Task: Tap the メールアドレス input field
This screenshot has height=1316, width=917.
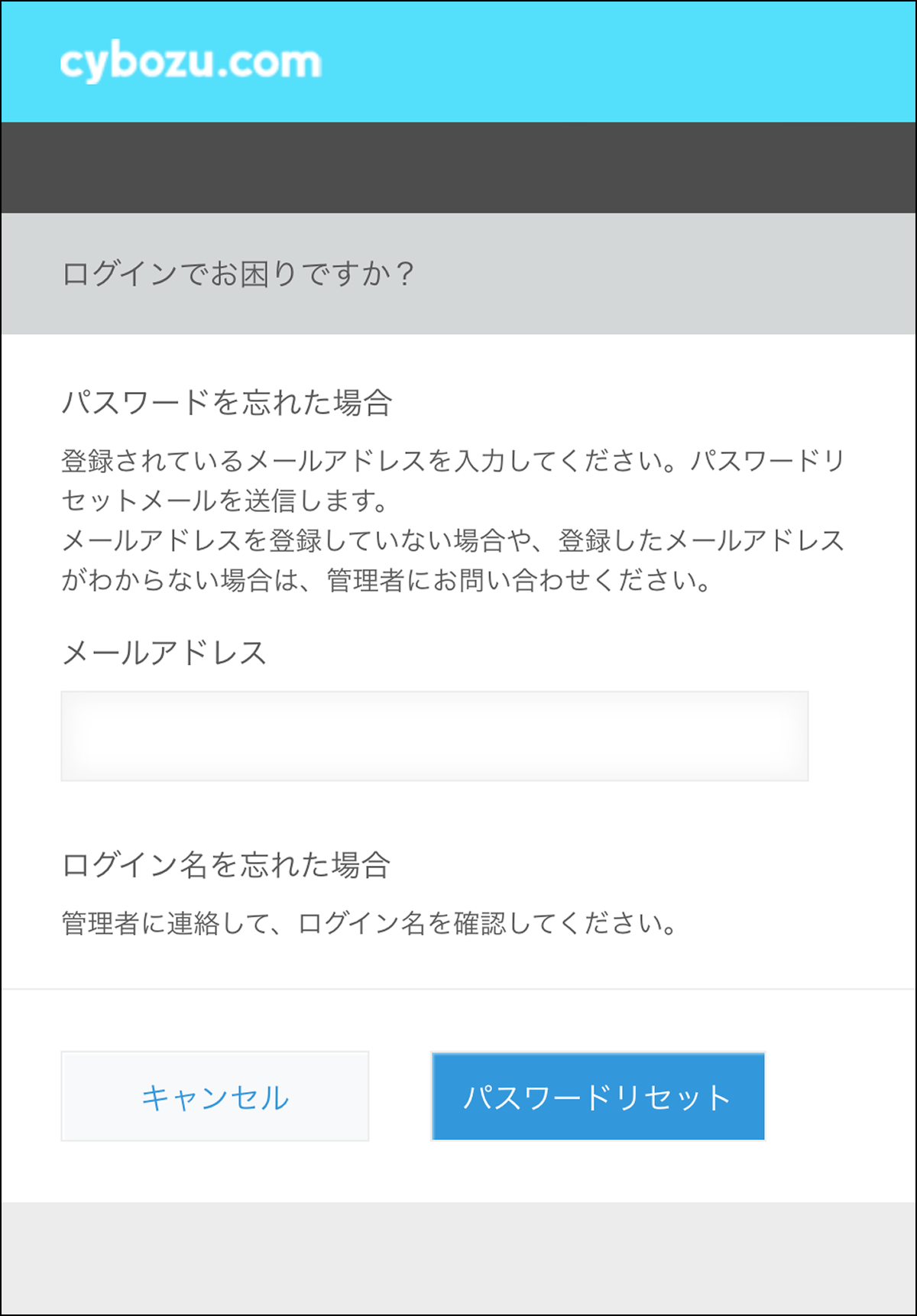Action: pyautogui.click(x=434, y=736)
